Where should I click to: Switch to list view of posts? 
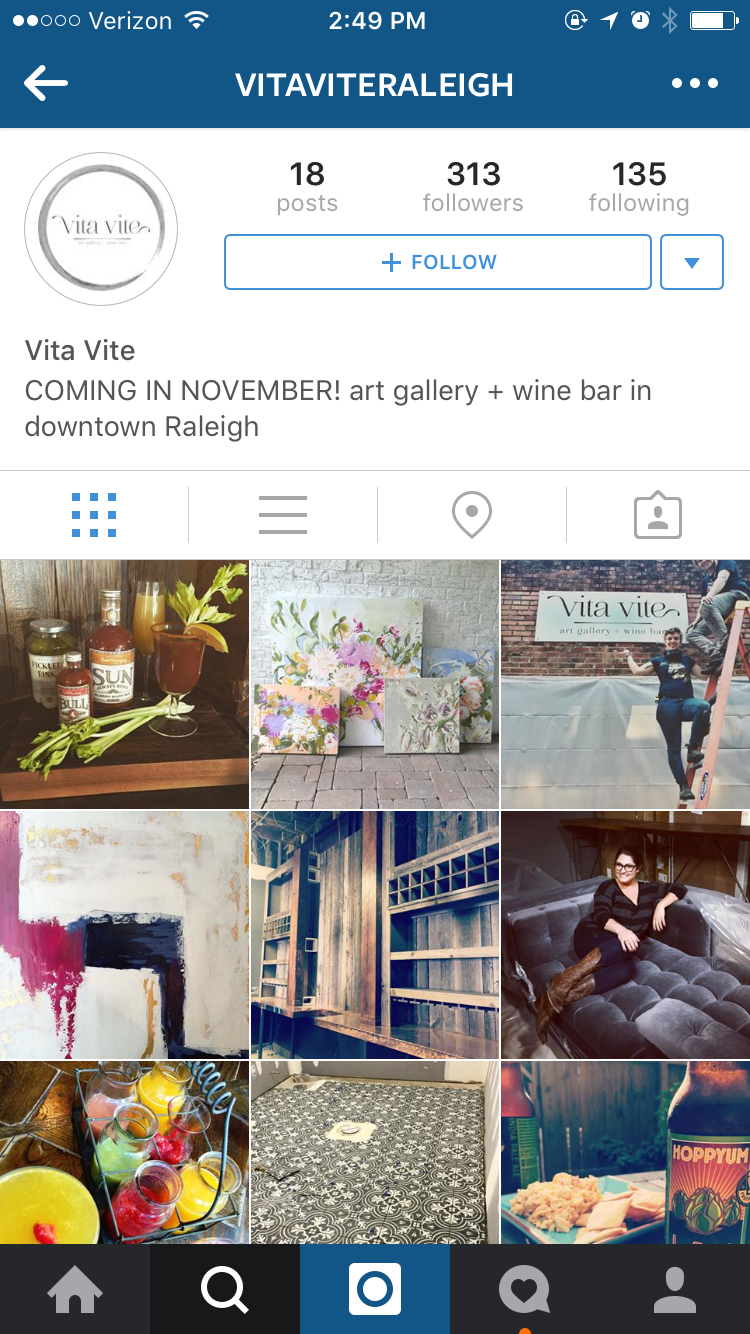point(282,515)
